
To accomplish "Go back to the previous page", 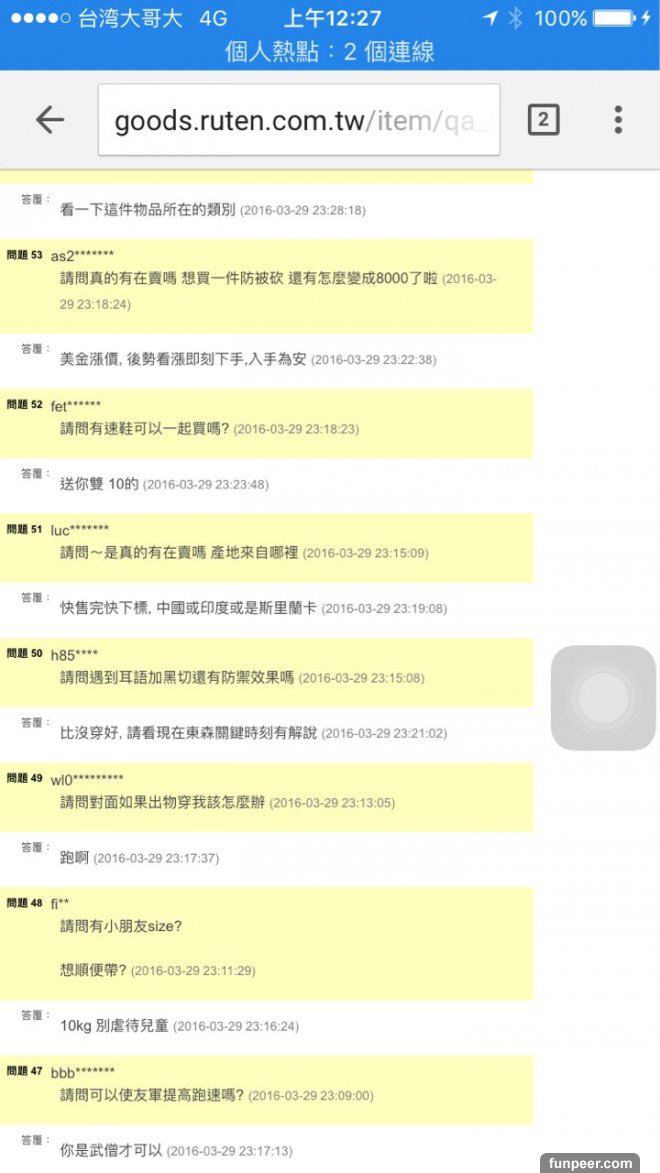I will click(49, 120).
